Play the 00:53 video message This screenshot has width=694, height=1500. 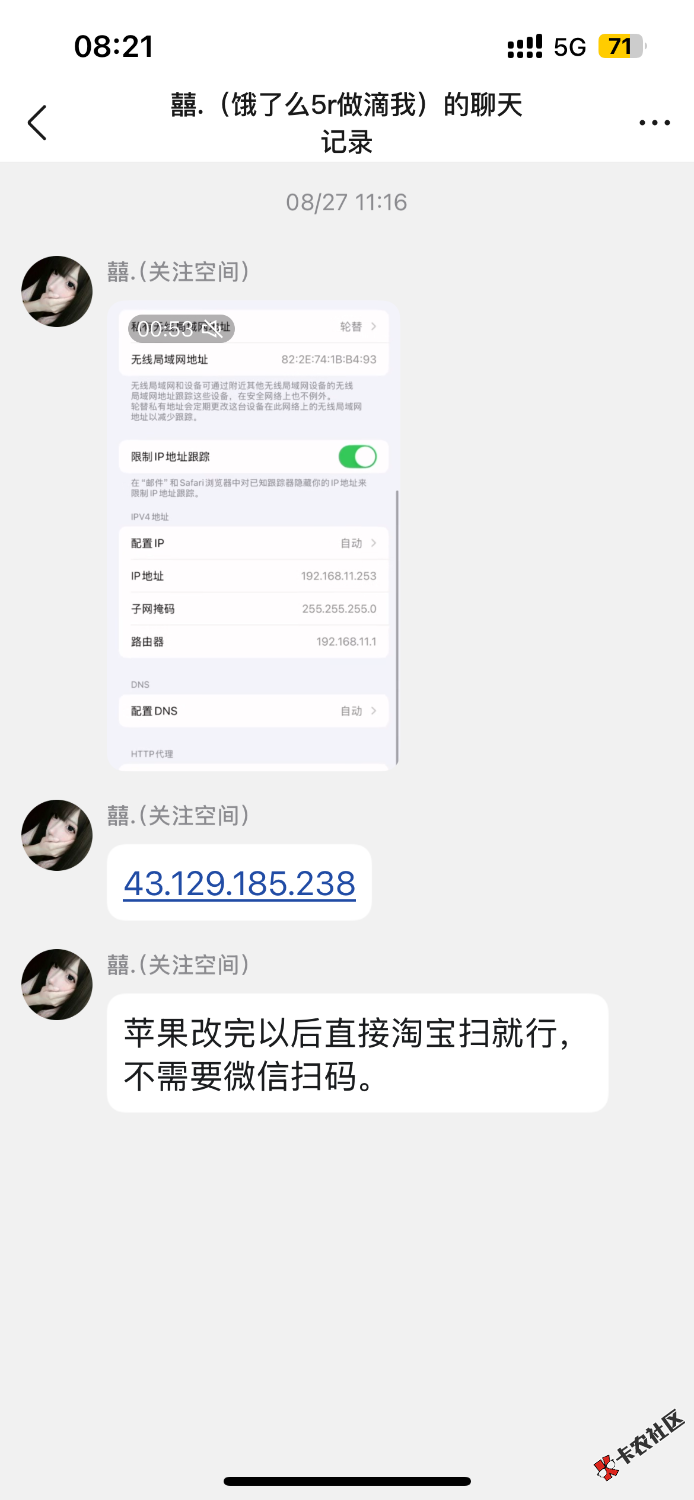tap(253, 535)
